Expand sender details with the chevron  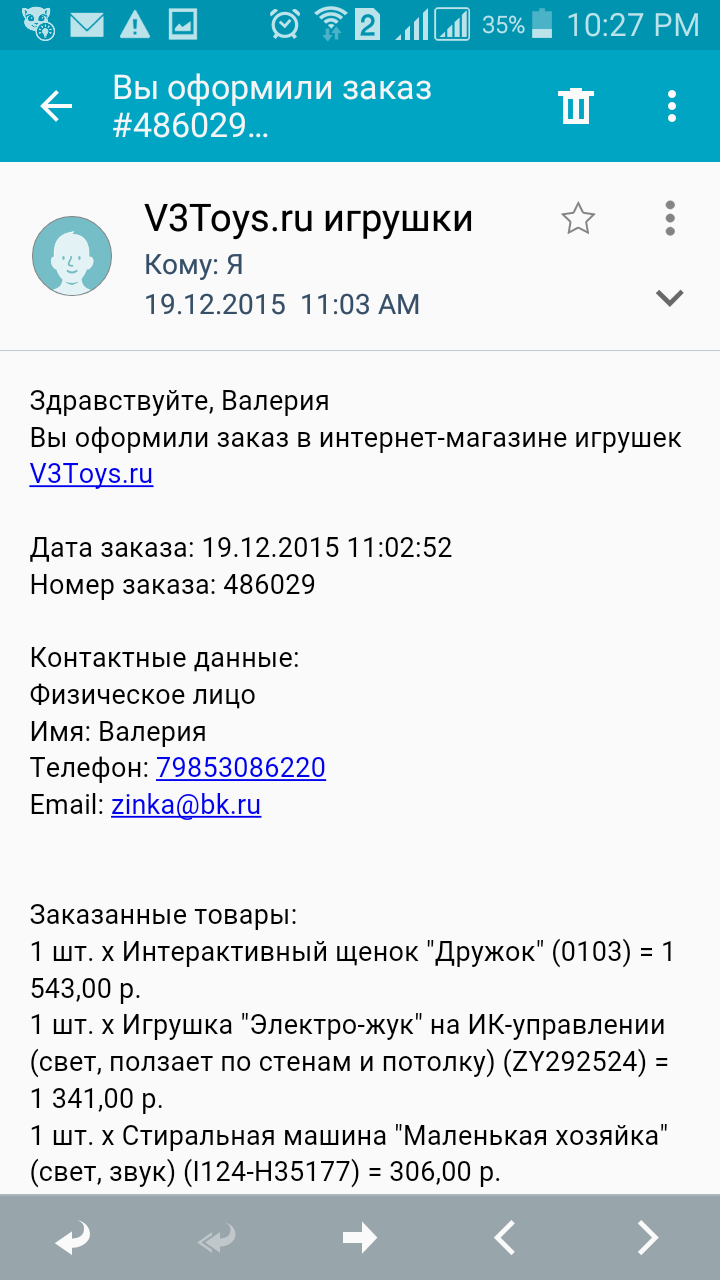(669, 297)
